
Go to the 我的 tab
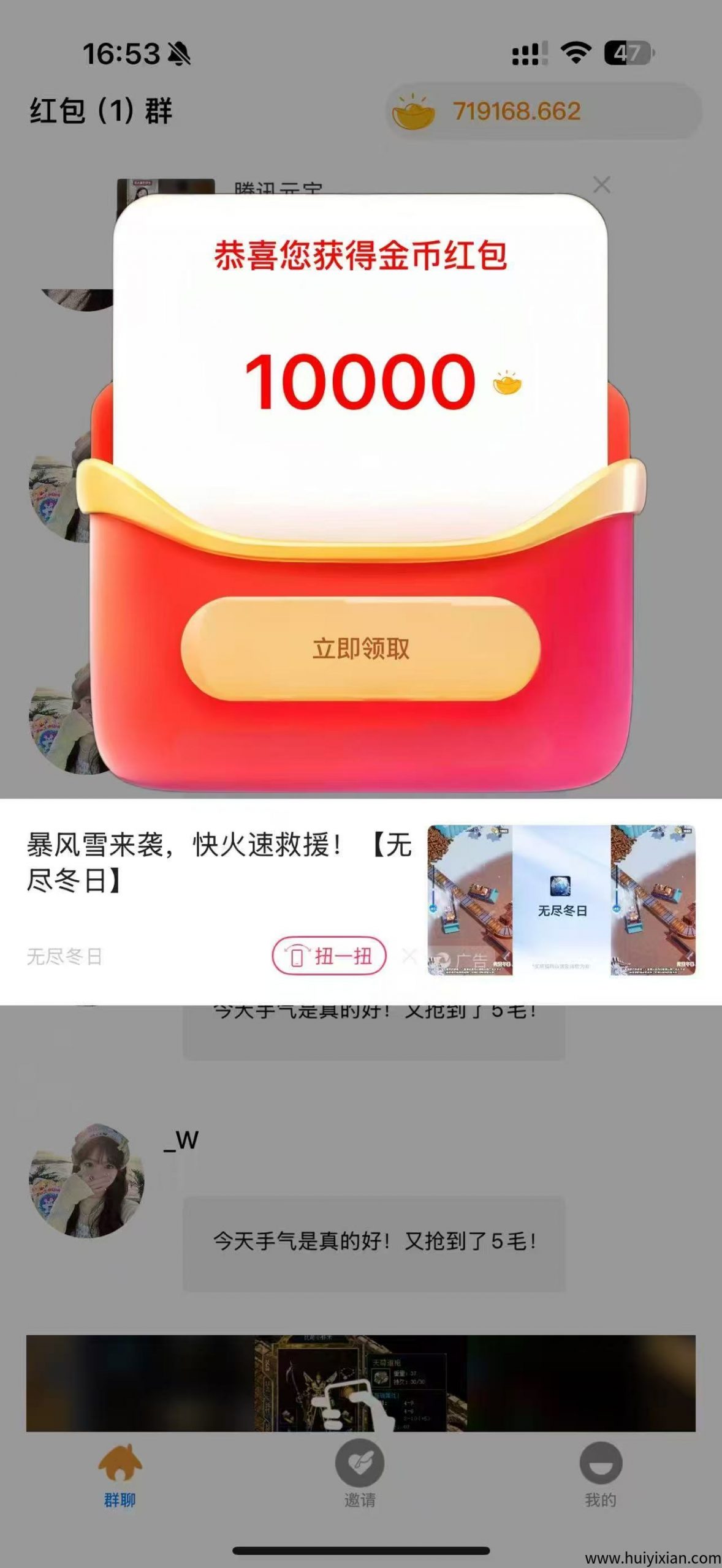click(x=600, y=1475)
